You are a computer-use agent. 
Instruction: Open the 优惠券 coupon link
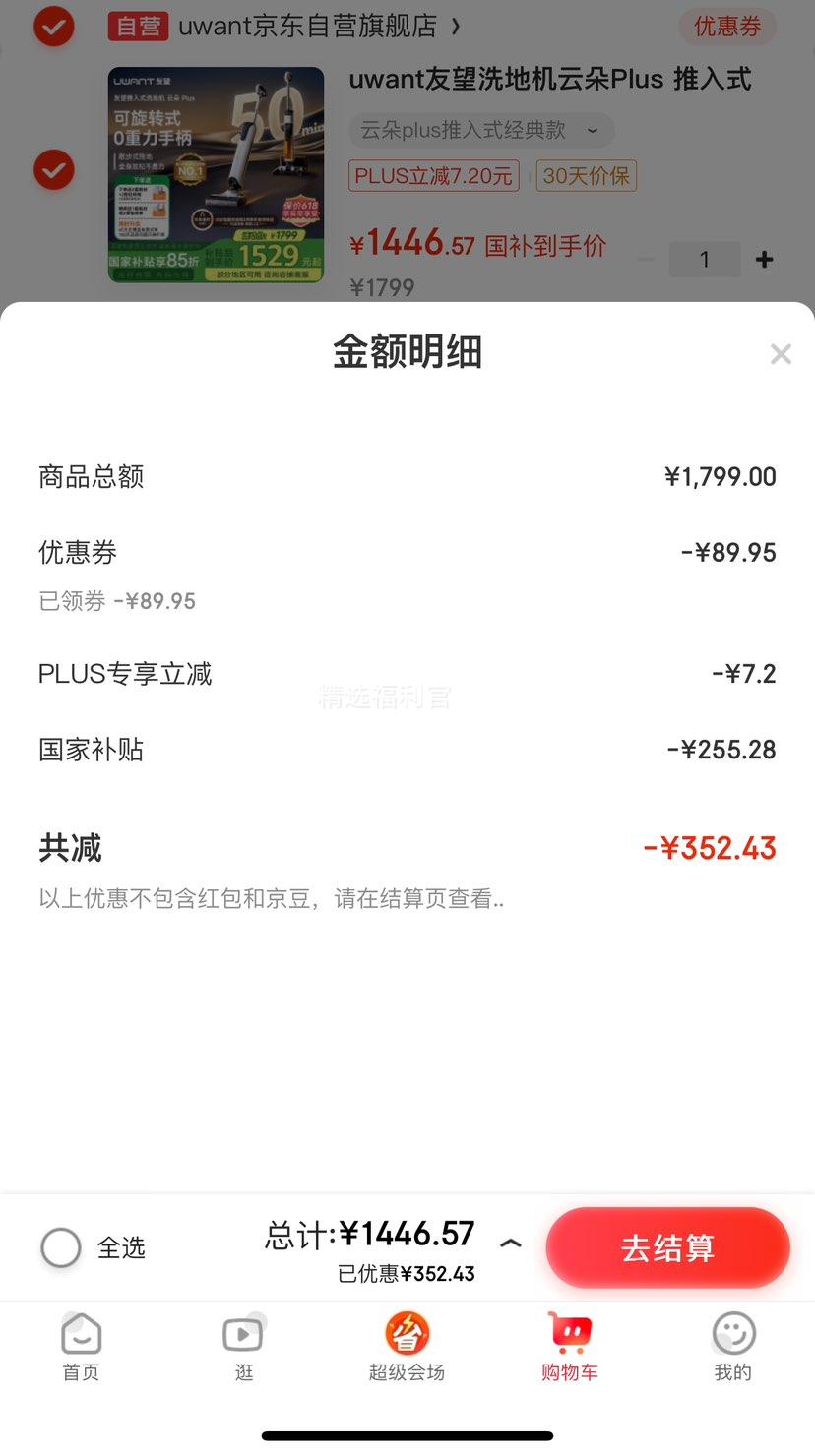(727, 27)
